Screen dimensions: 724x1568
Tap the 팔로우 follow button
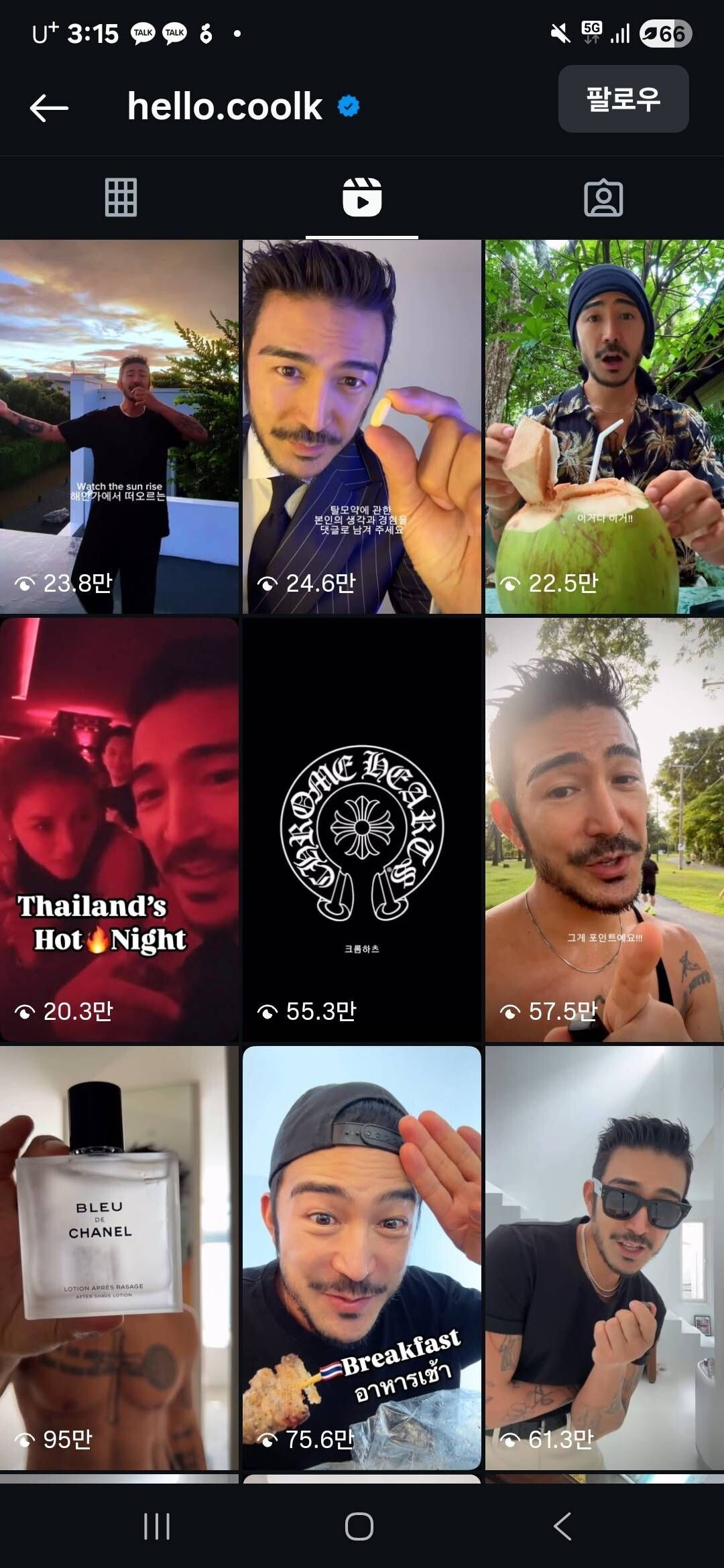(x=623, y=99)
